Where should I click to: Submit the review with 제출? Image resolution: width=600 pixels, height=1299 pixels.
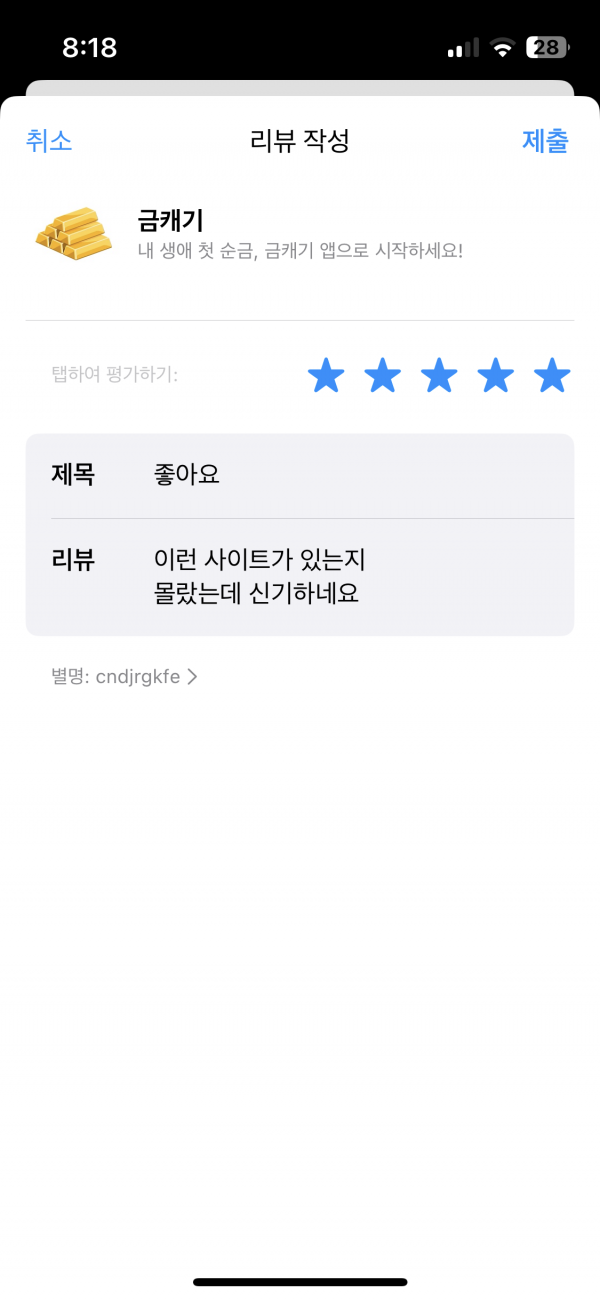click(545, 141)
